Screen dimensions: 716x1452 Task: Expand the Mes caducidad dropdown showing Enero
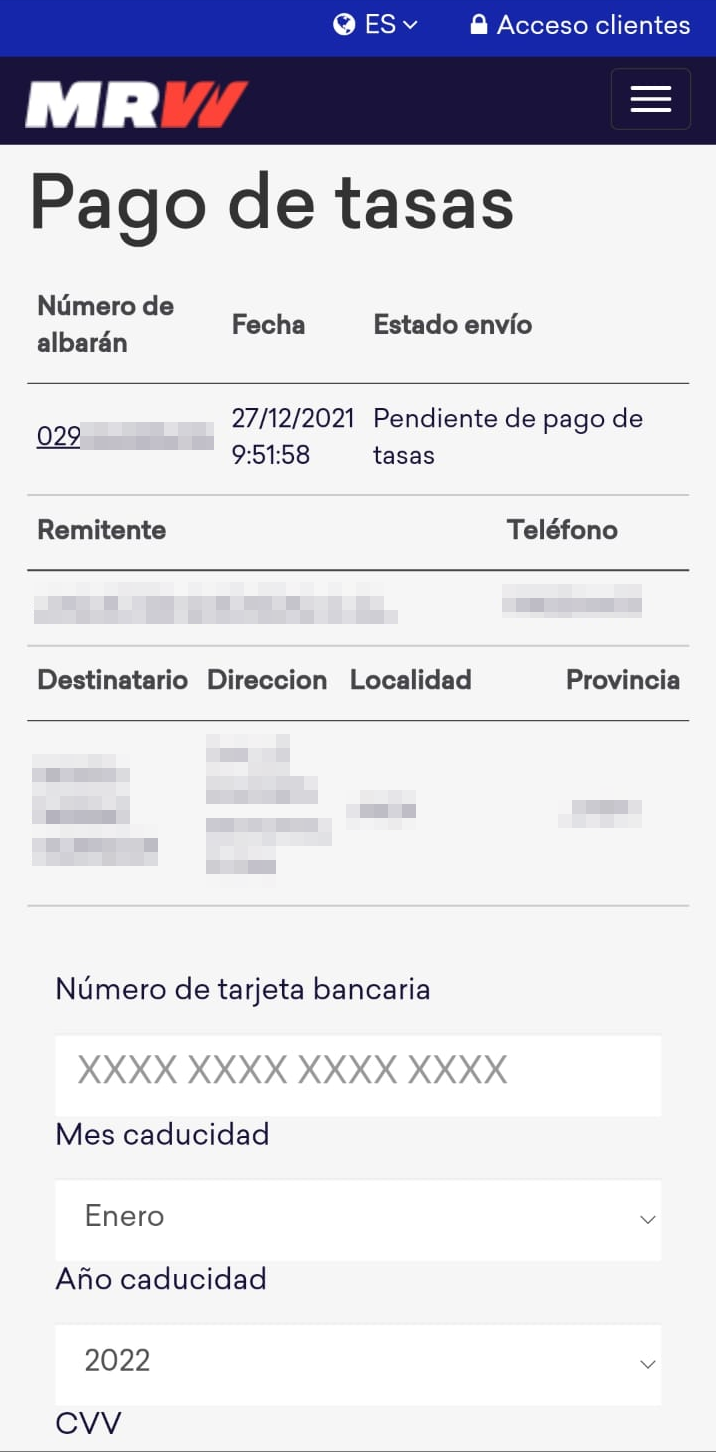tap(357, 1217)
